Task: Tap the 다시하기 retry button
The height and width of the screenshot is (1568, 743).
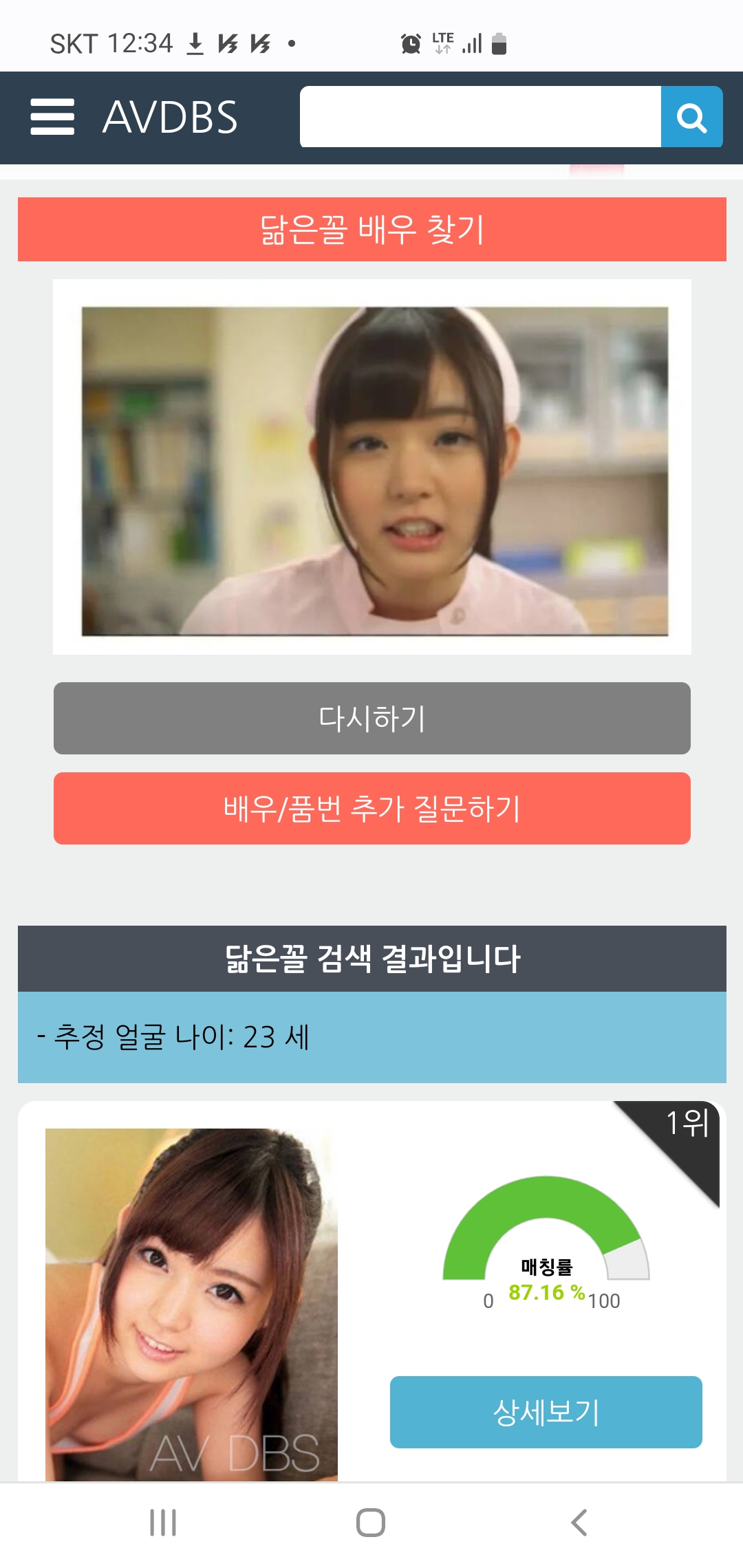Action: 372,718
